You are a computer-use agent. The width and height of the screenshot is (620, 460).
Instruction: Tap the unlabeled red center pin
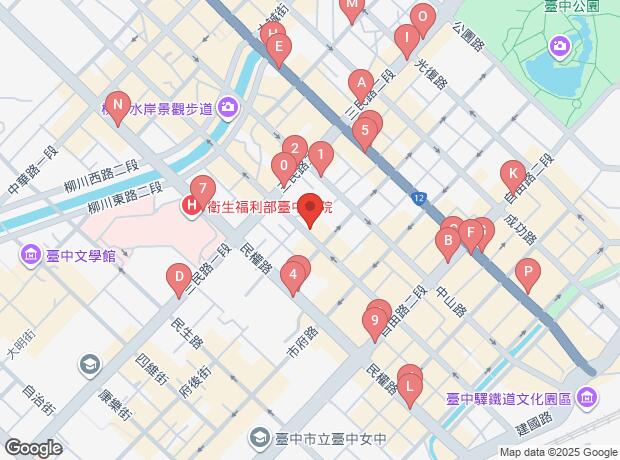(310, 211)
